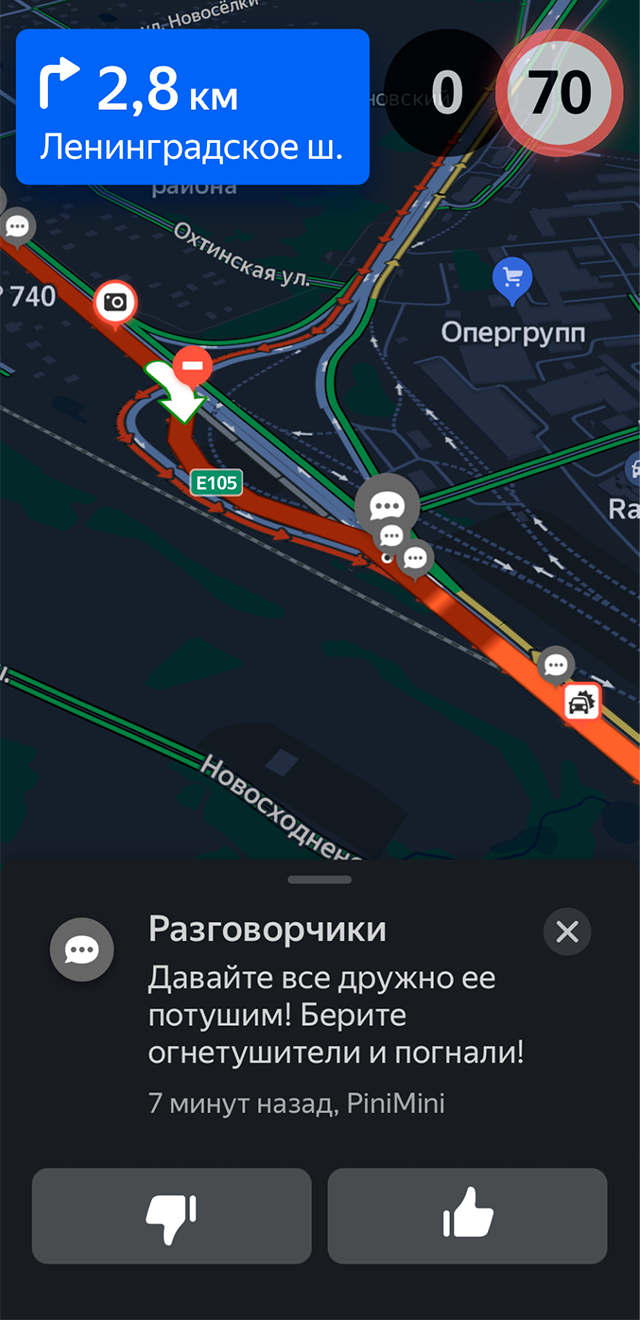Image resolution: width=640 pixels, height=1320 pixels.
Task: Open the road closure marker on map
Action: [192, 366]
